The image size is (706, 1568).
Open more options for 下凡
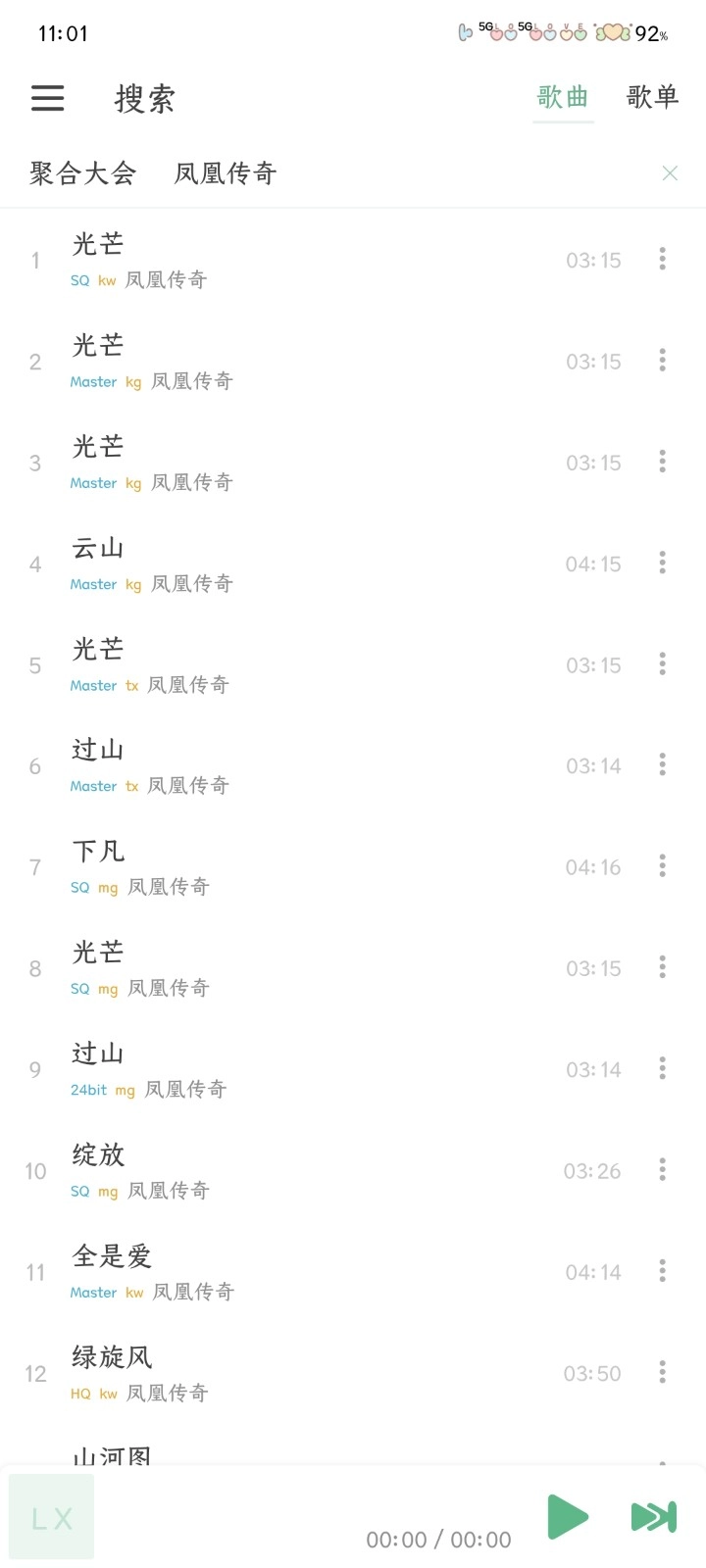[x=663, y=866]
